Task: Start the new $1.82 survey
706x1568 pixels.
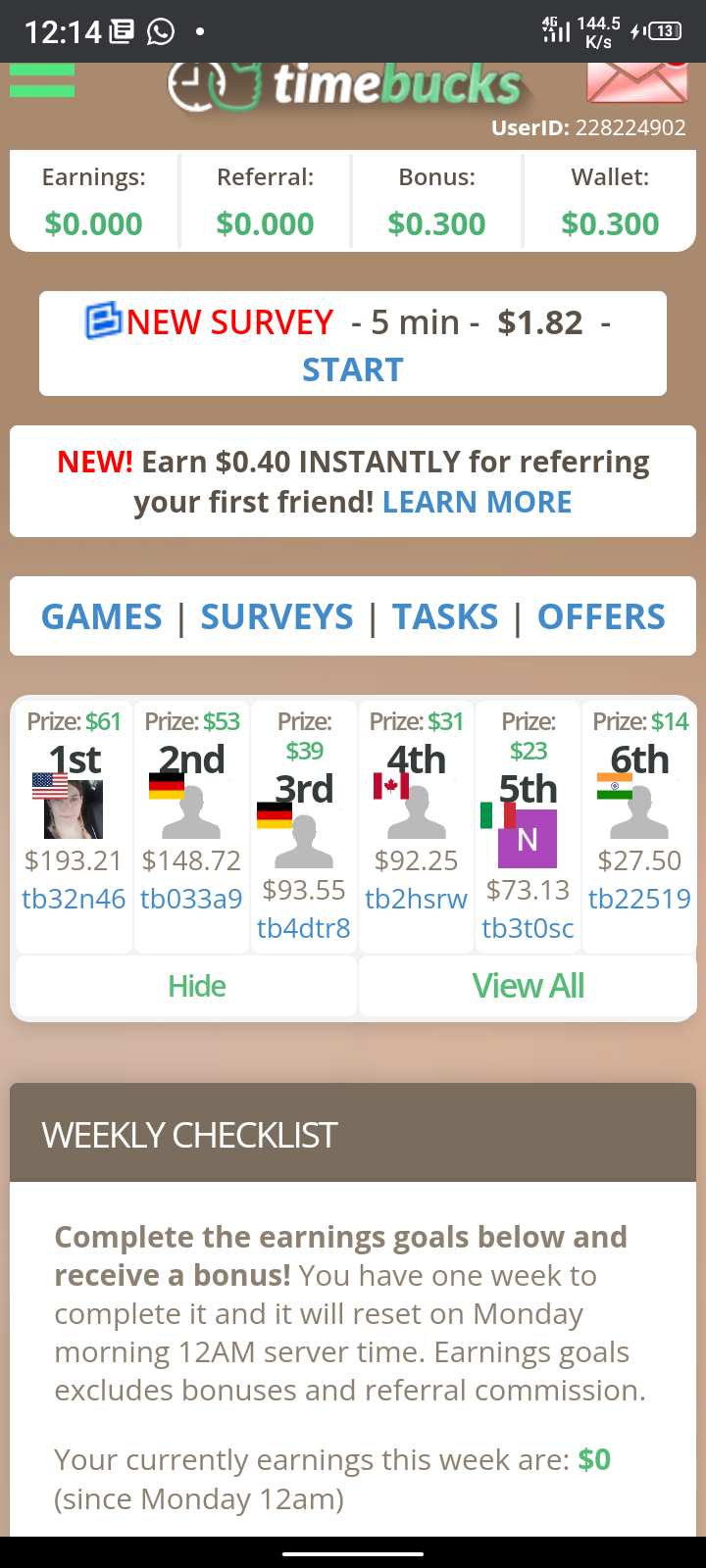Action: coord(352,369)
